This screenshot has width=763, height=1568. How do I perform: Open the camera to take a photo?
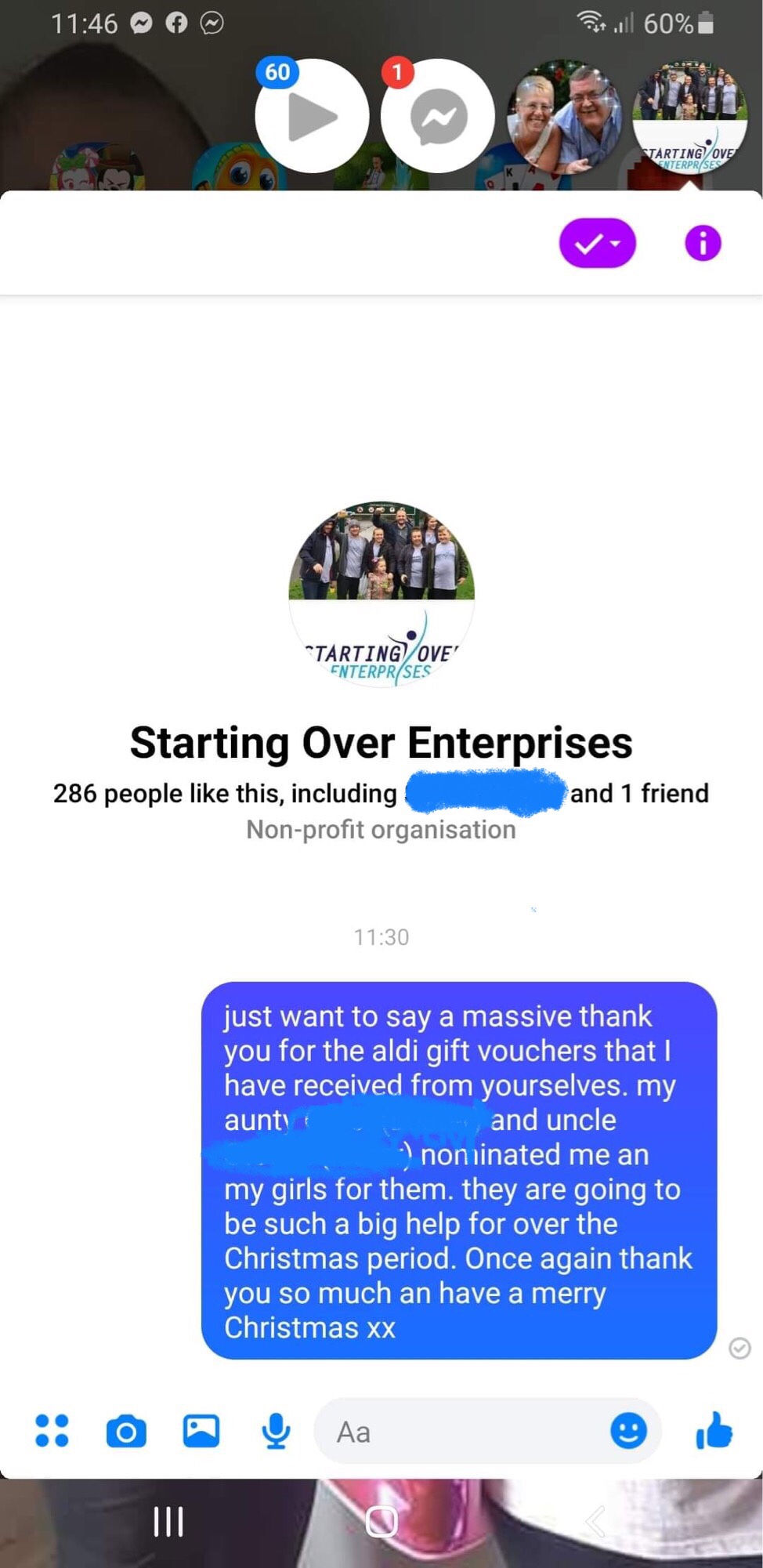point(126,1432)
